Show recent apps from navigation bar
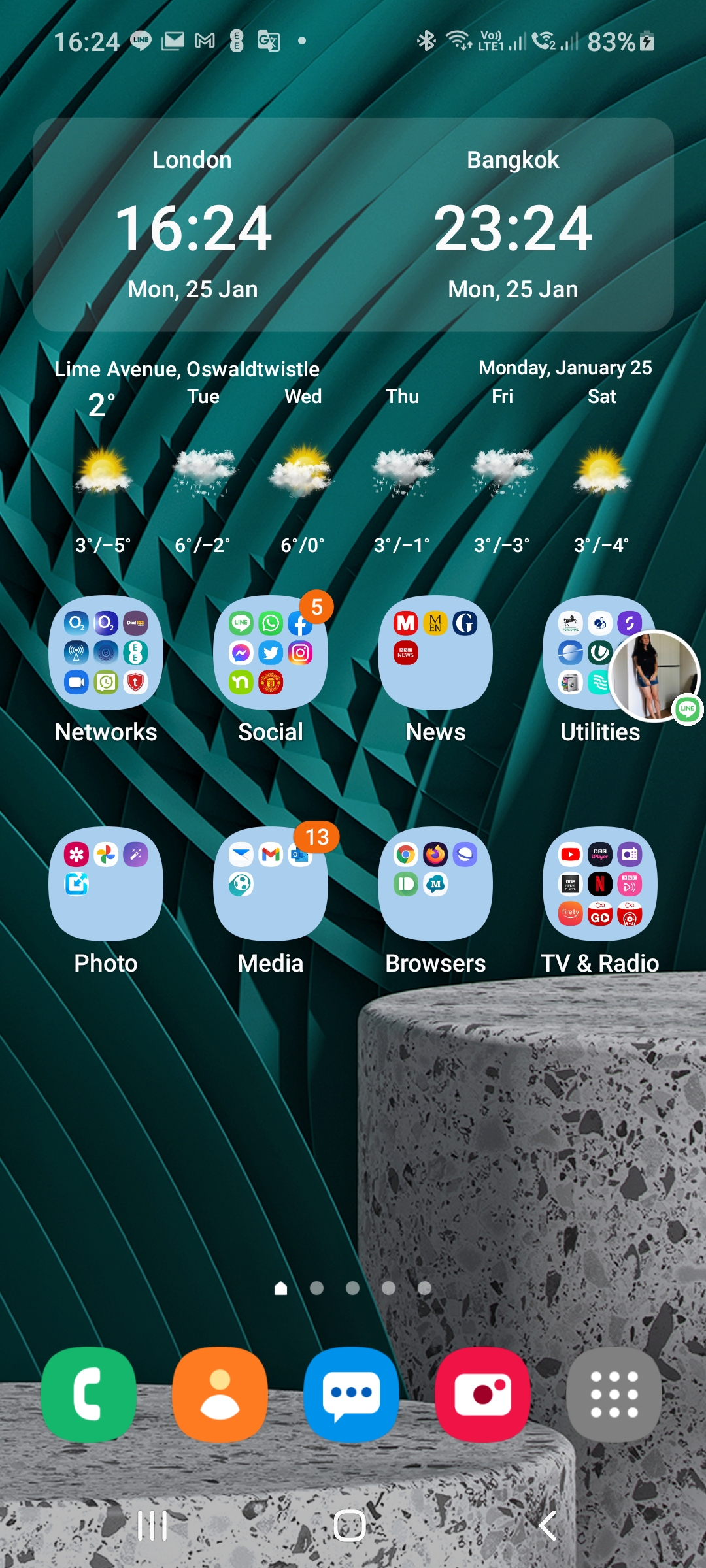 tap(152, 1526)
